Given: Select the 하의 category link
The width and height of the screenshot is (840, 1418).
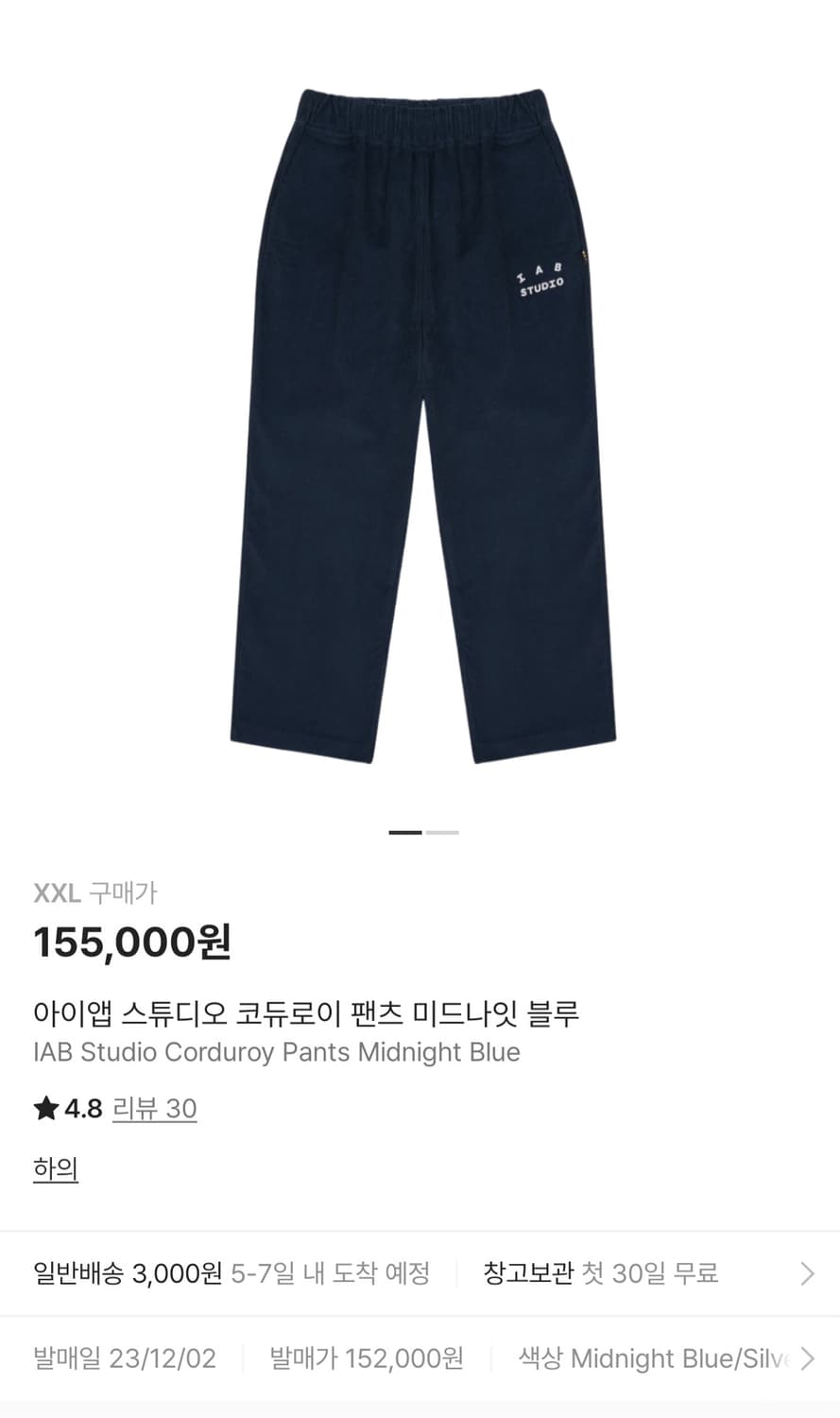Looking at the screenshot, I should click(55, 1168).
